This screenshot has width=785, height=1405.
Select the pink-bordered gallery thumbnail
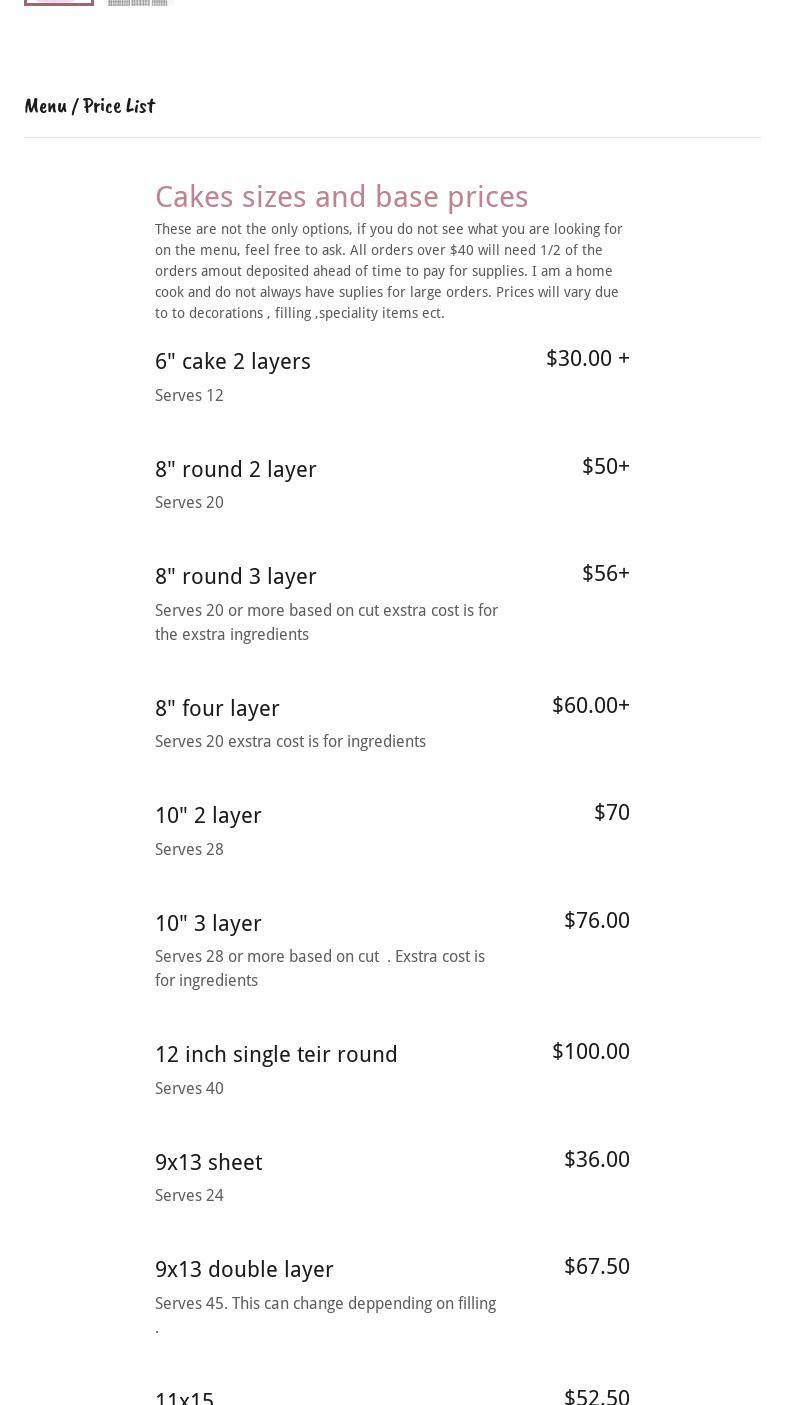(59, 2)
